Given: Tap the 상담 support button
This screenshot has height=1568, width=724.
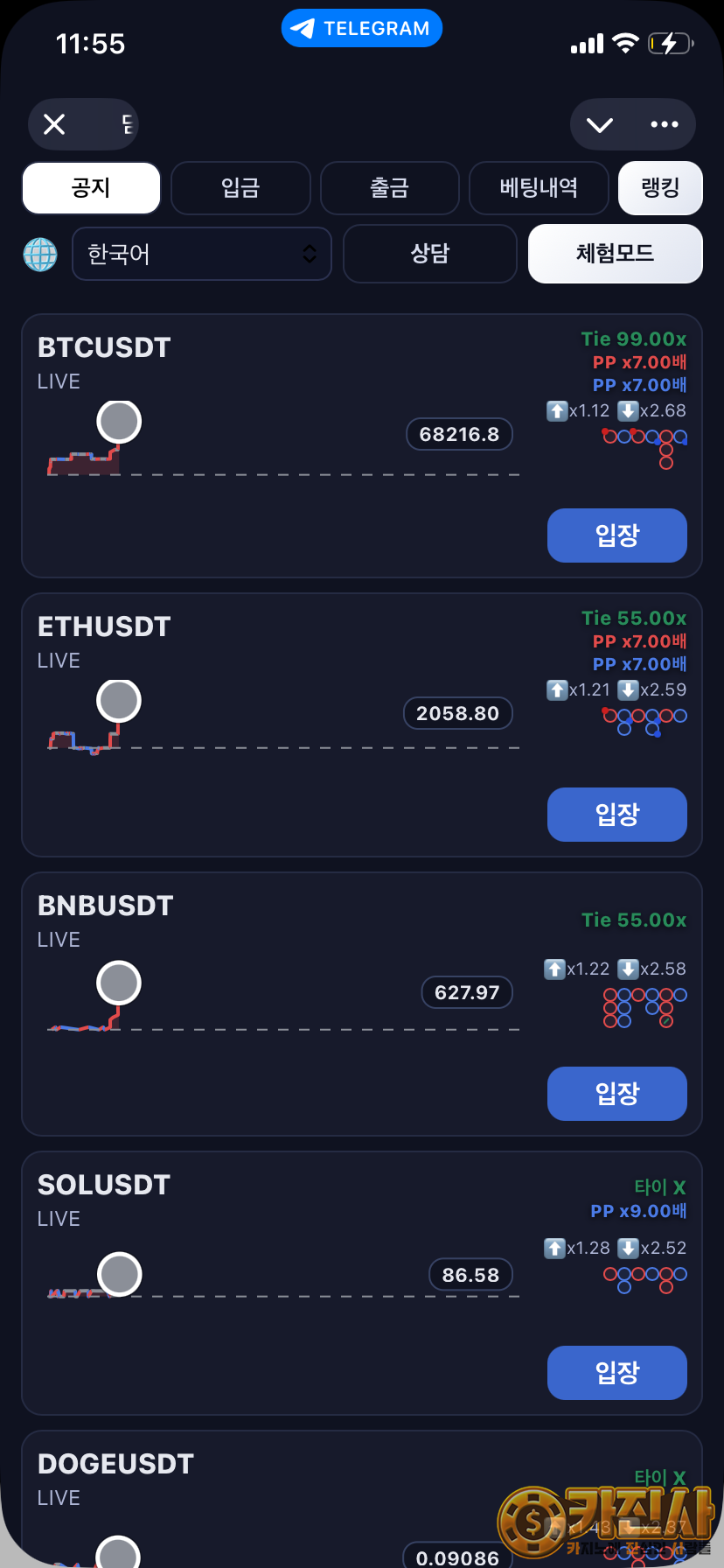Looking at the screenshot, I should (x=430, y=254).
